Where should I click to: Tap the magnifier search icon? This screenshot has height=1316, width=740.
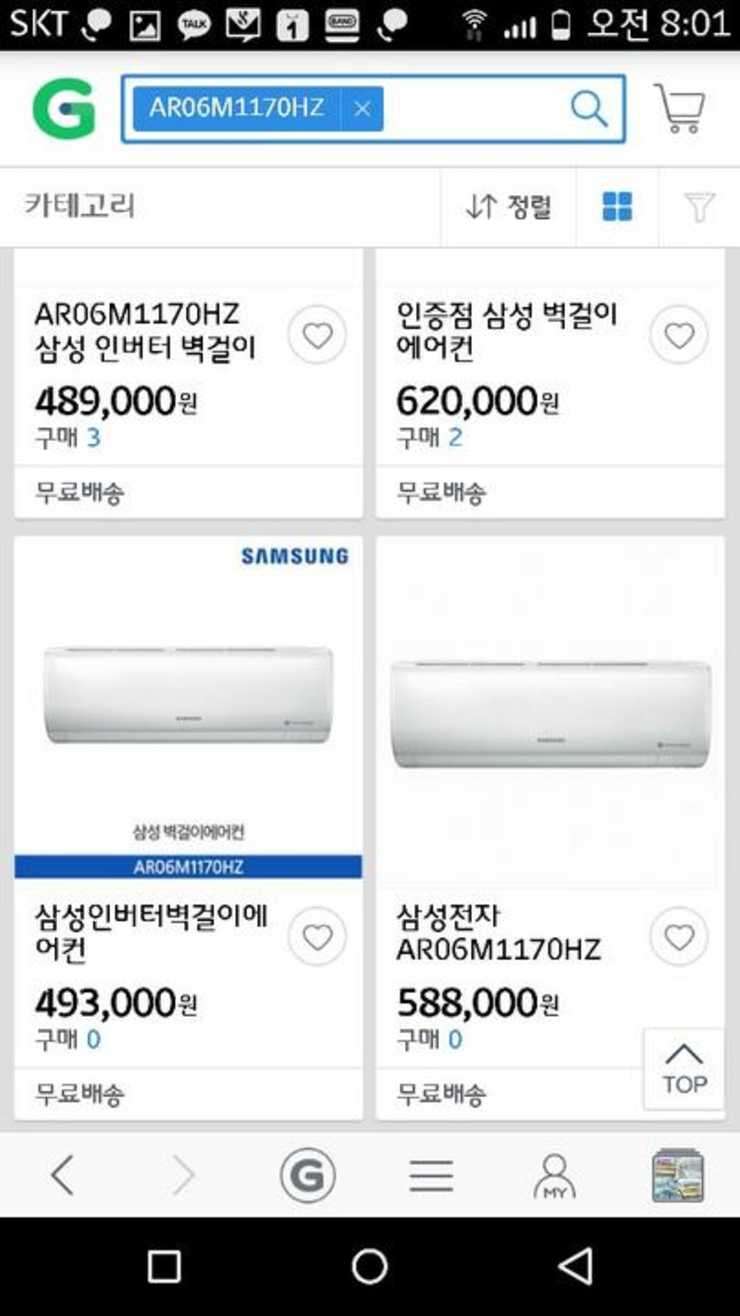[588, 108]
